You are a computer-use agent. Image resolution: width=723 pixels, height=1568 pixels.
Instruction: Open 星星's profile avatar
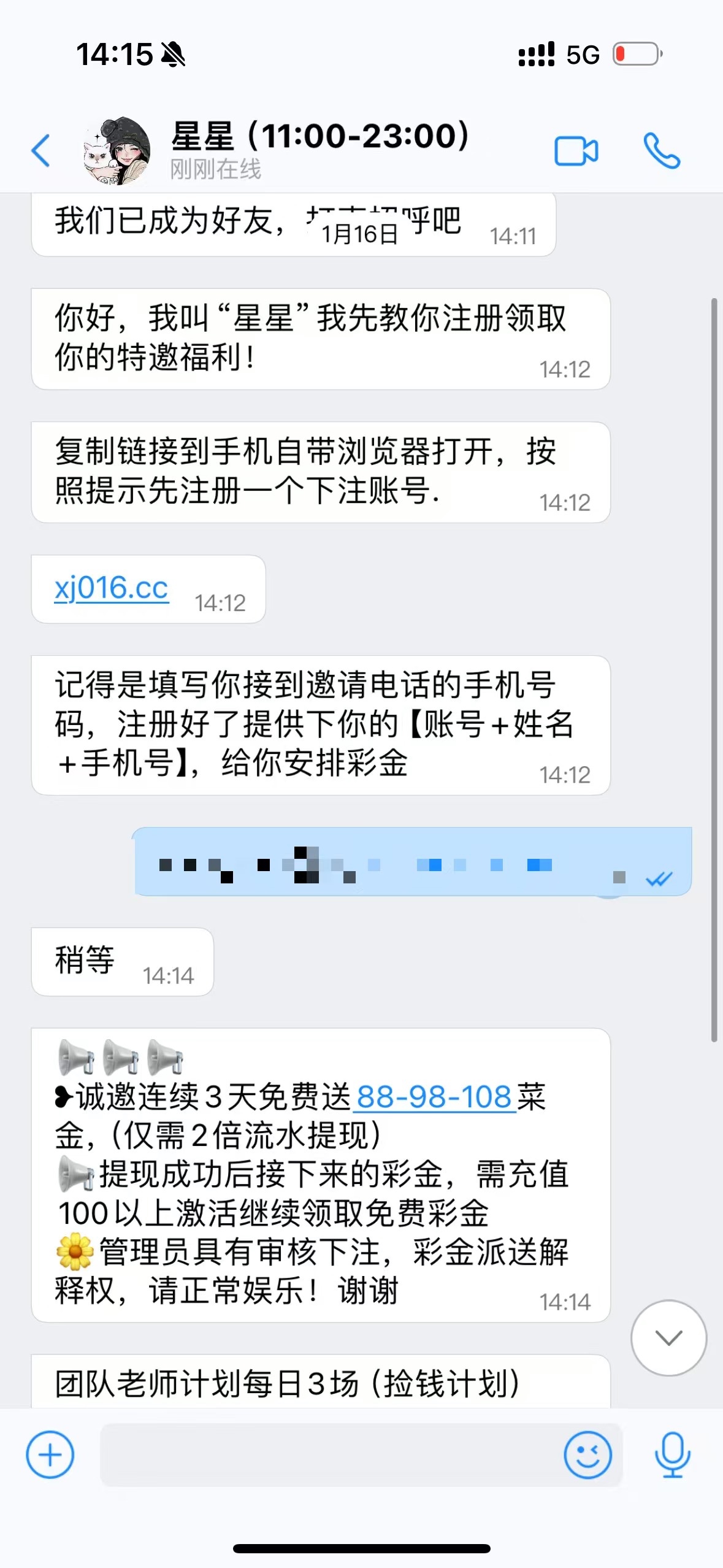[117, 151]
